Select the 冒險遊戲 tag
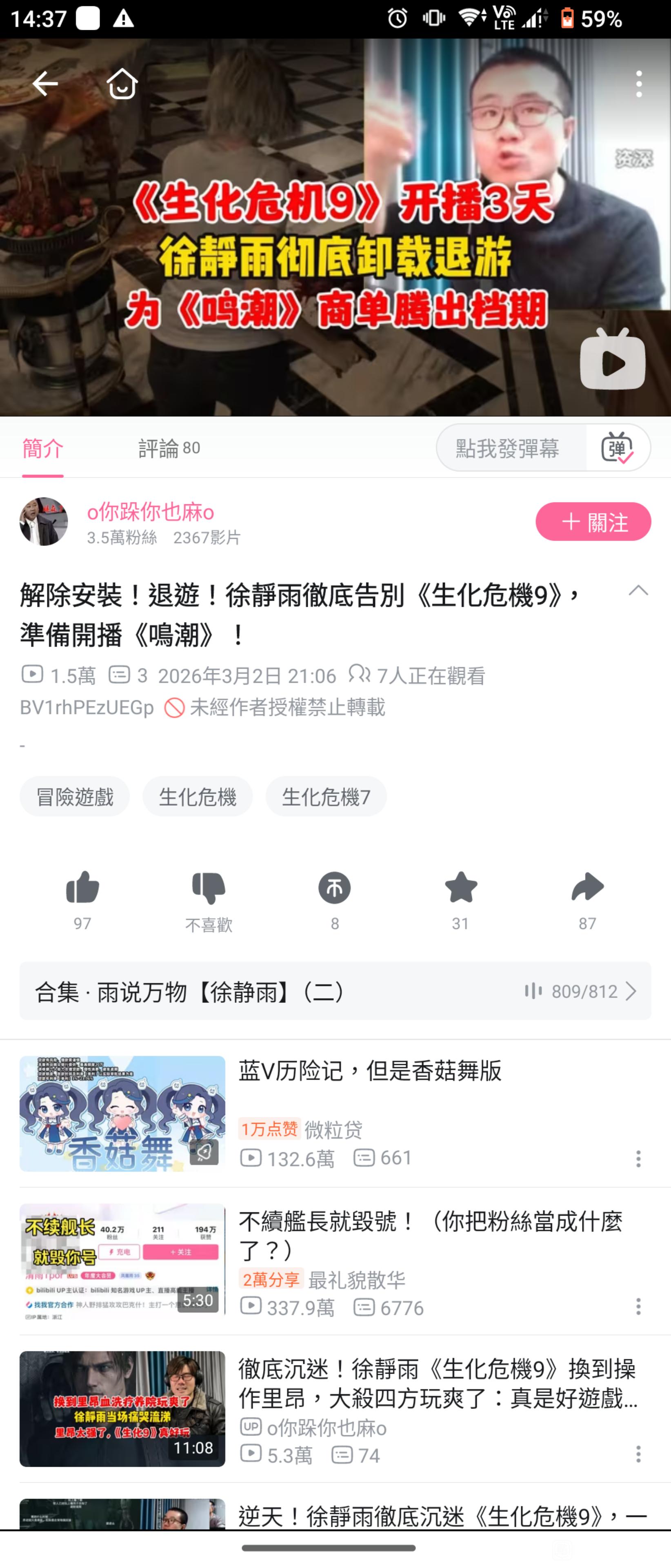The width and height of the screenshot is (671, 1568). pyautogui.click(x=74, y=796)
